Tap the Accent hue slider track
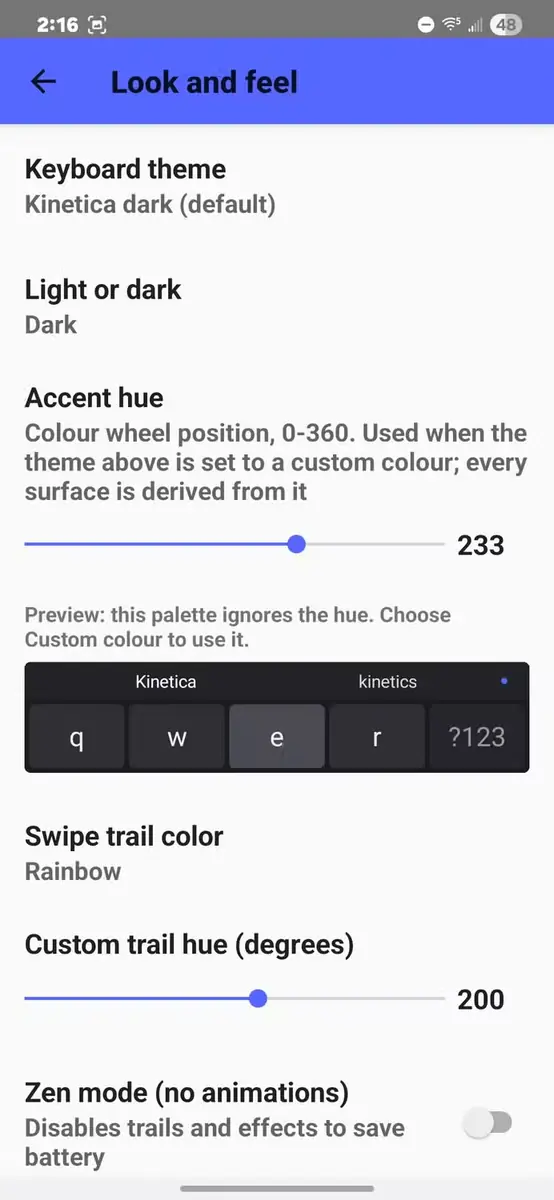Image resolution: width=554 pixels, height=1200 pixels. tap(234, 545)
